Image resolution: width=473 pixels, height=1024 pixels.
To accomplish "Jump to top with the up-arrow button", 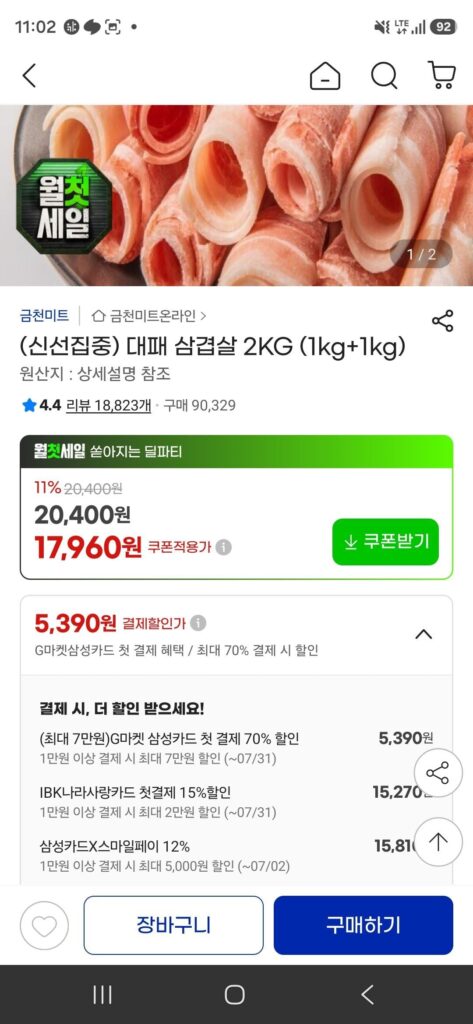I will [x=438, y=842].
